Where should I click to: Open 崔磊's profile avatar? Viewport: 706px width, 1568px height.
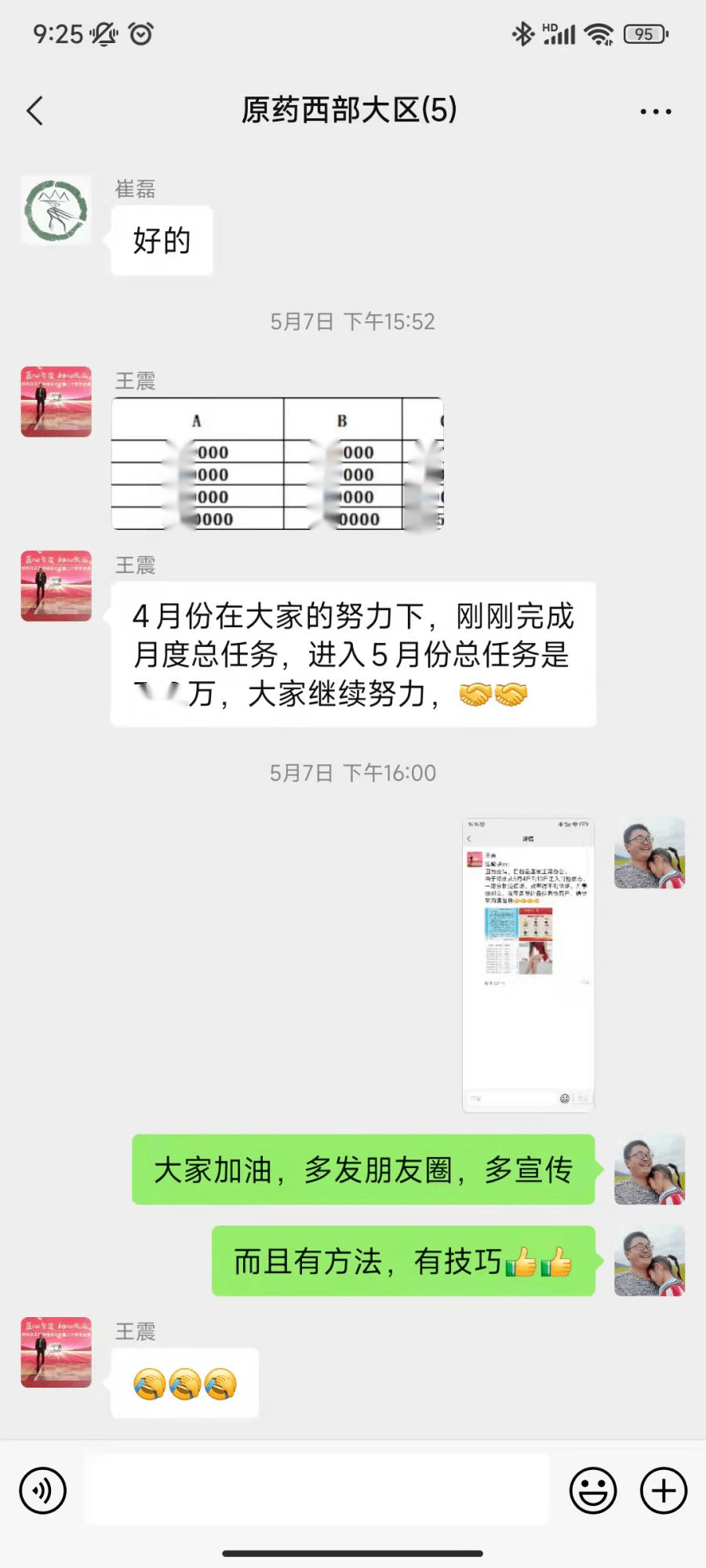point(56,211)
